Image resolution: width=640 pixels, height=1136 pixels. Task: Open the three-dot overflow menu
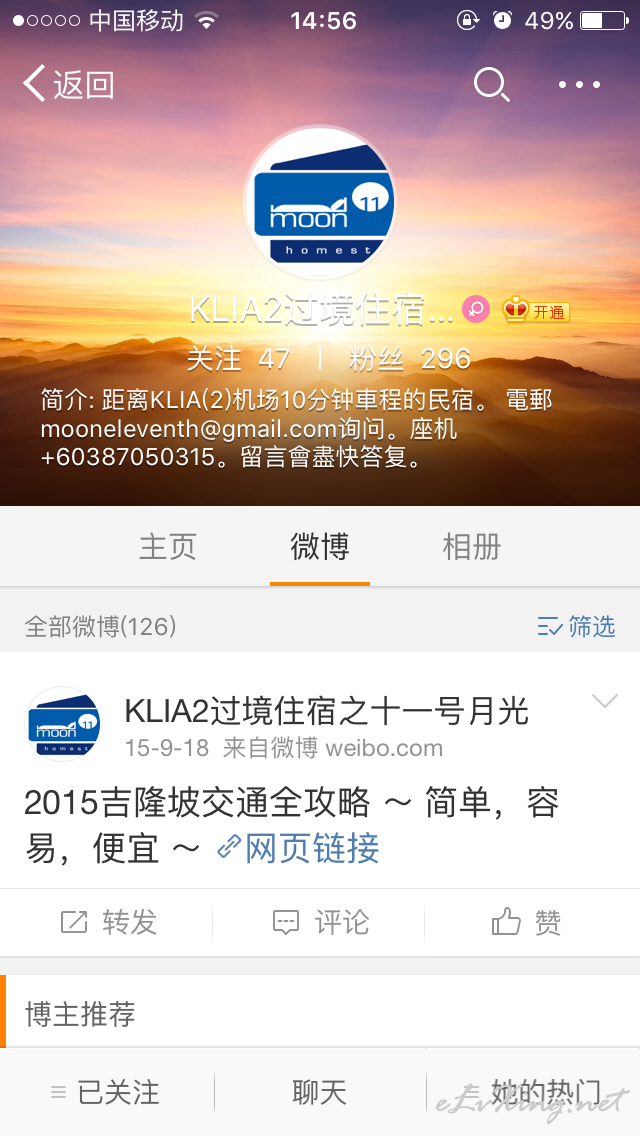tap(579, 85)
